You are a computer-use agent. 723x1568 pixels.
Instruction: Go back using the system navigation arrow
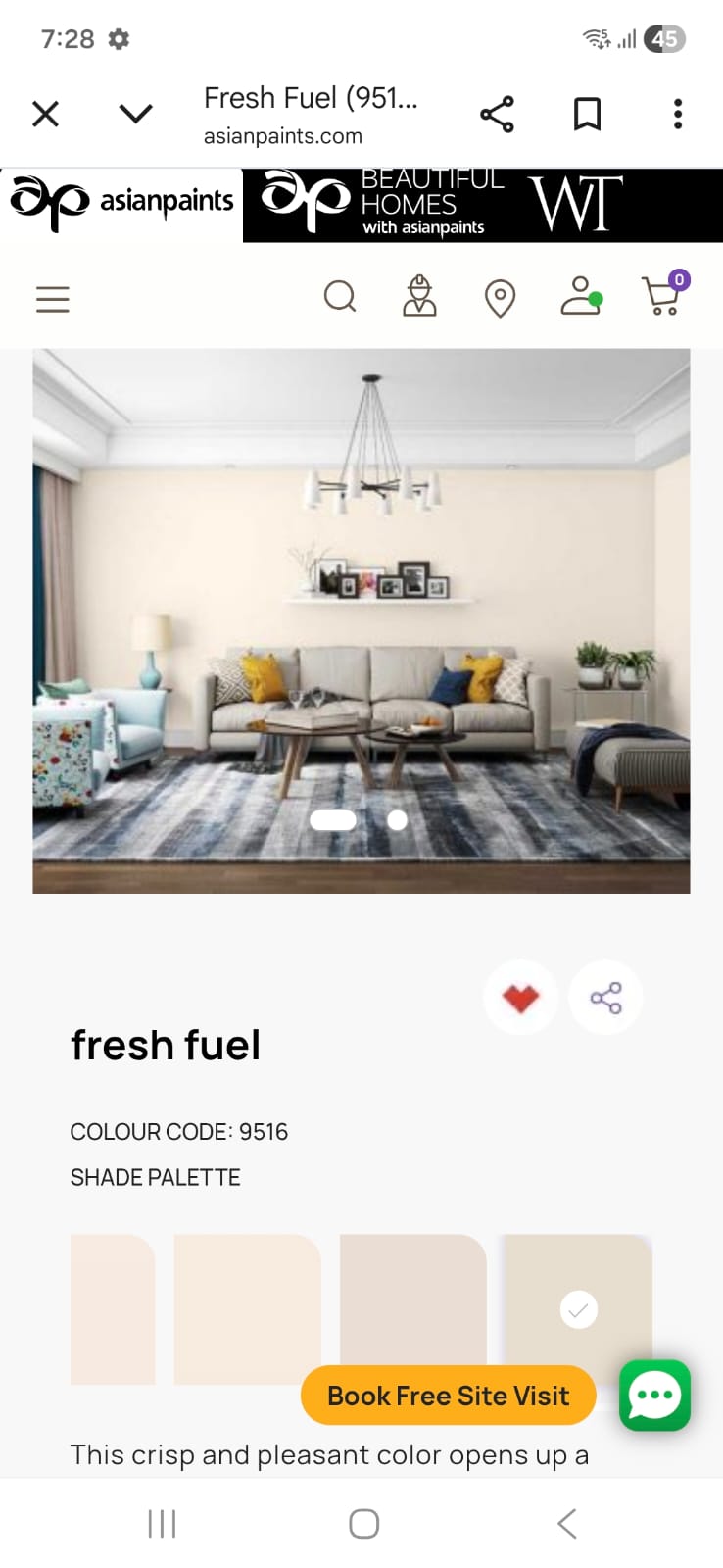click(566, 1523)
